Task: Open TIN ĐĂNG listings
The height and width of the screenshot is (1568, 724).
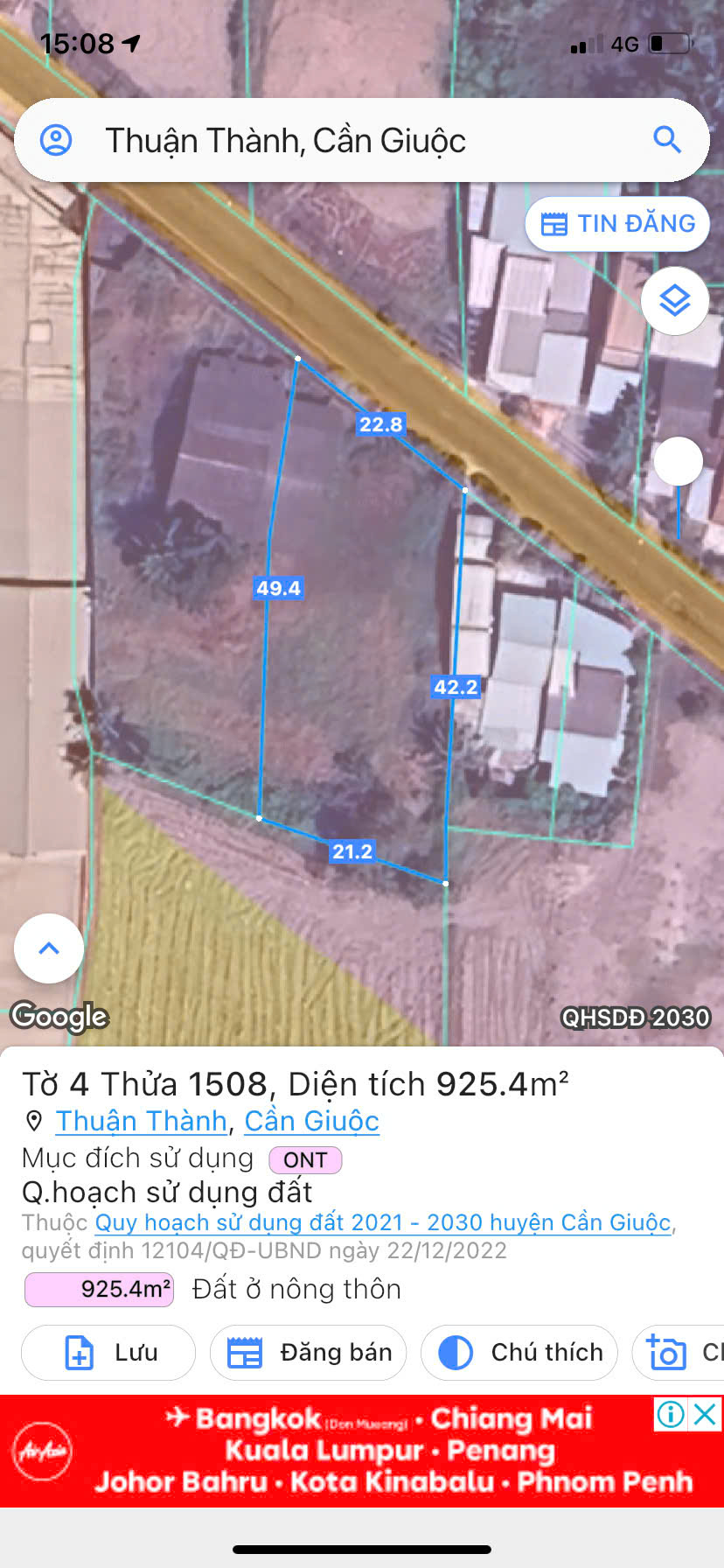Action: point(617,224)
